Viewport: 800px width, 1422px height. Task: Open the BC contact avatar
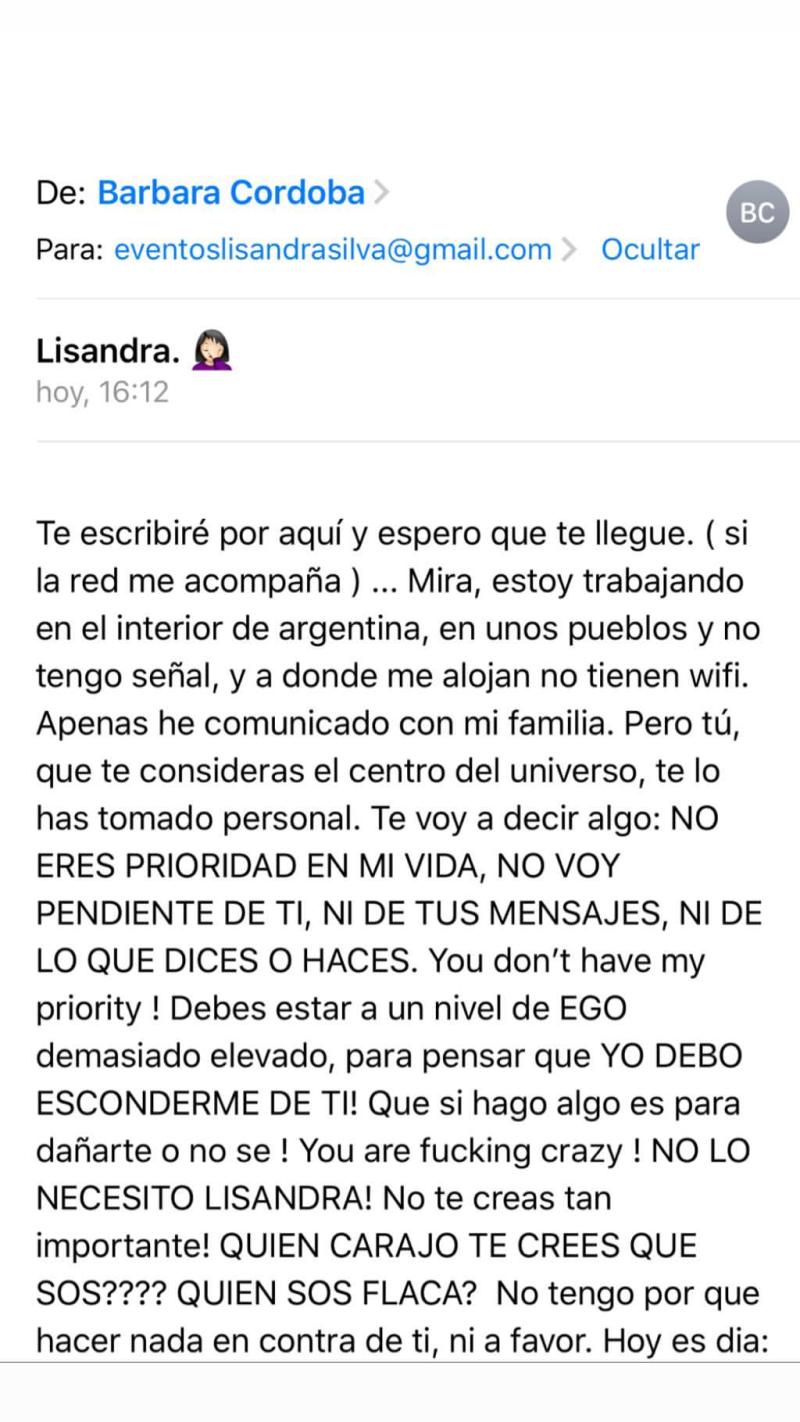tap(757, 212)
